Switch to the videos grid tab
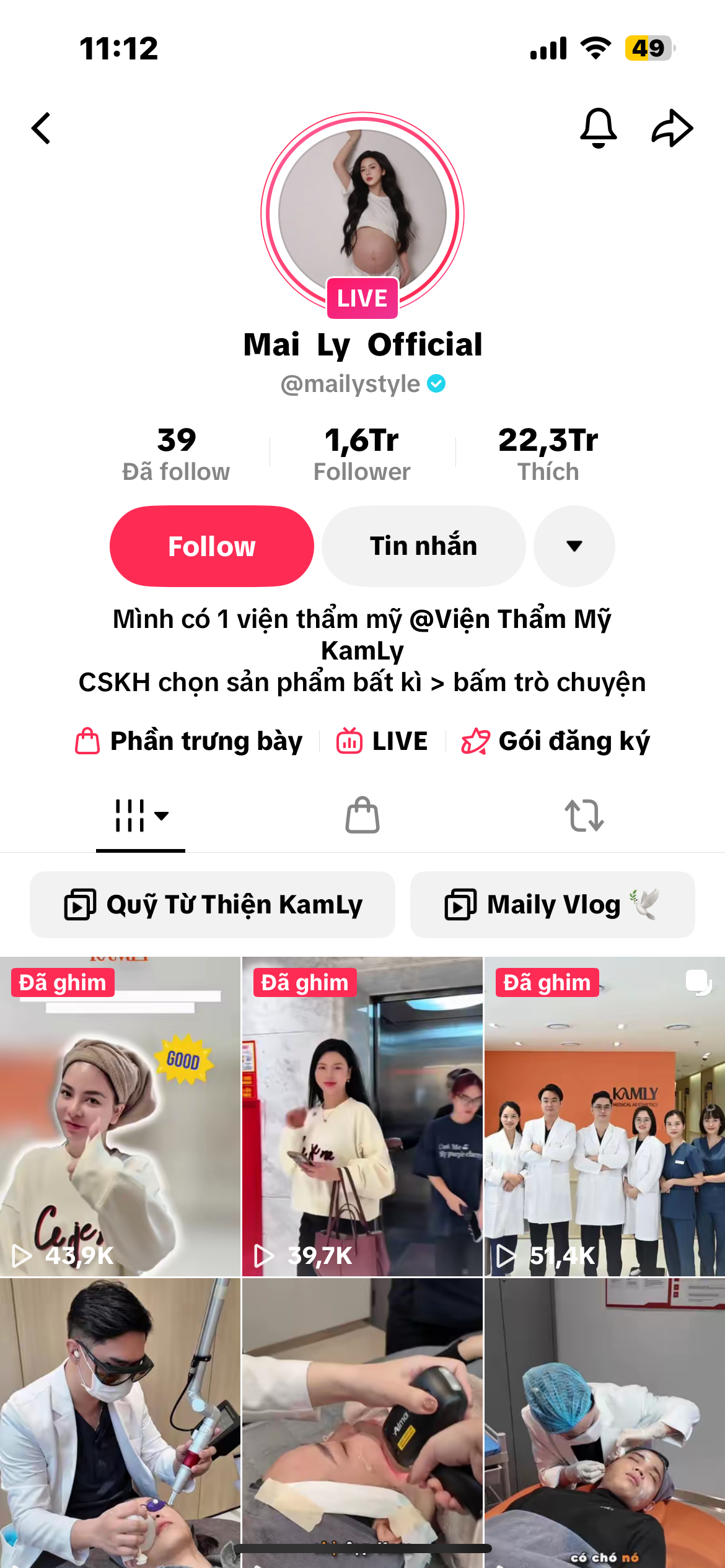Screen dimensions: 725x1568 point(141,816)
